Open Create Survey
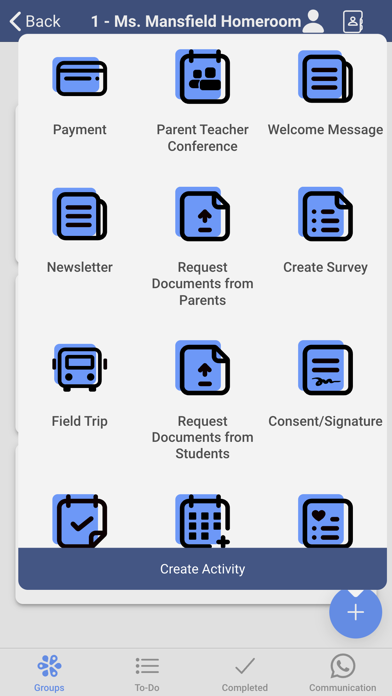This screenshot has height=696, width=392. click(325, 231)
